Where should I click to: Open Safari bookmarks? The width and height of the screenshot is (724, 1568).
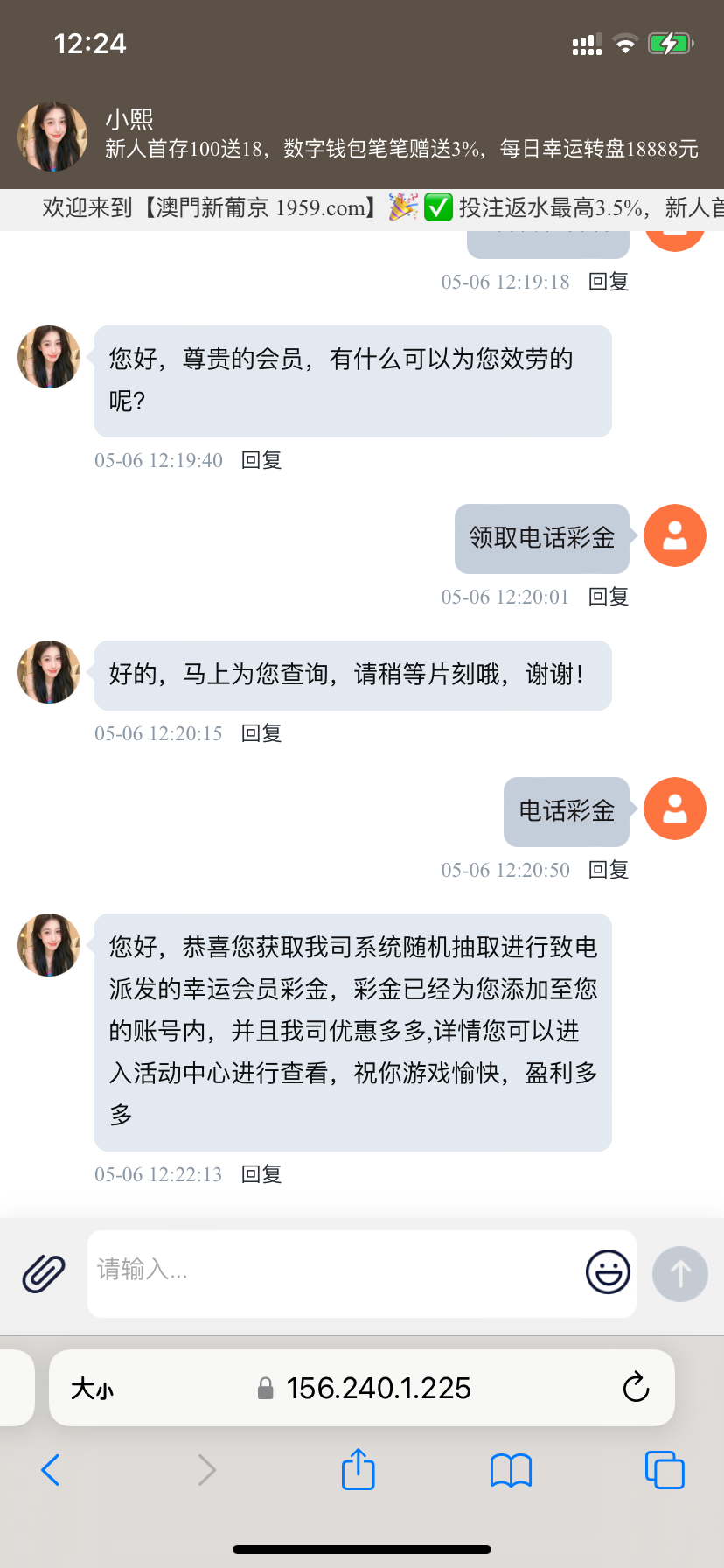(x=511, y=1470)
